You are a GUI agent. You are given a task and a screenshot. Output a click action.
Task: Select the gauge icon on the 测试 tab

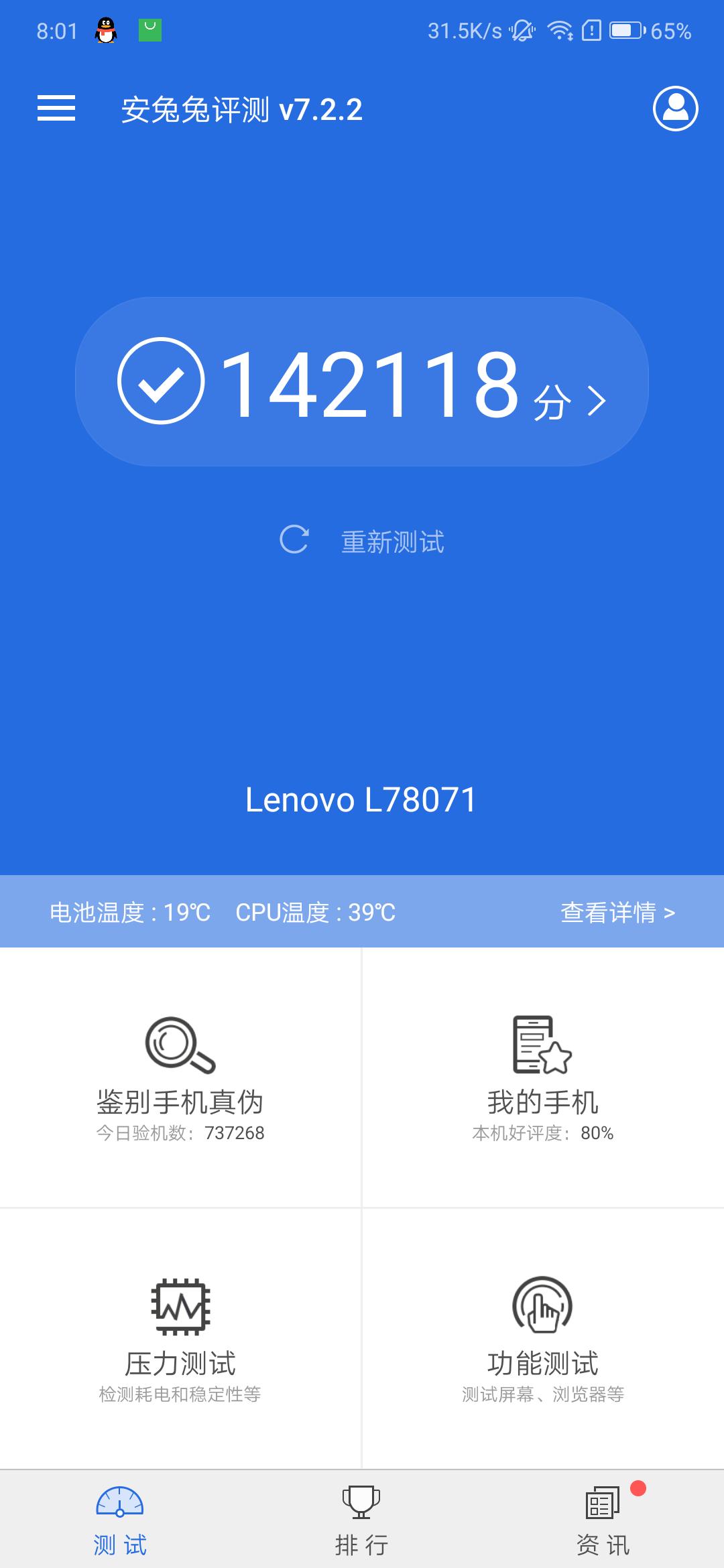coord(121,1498)
